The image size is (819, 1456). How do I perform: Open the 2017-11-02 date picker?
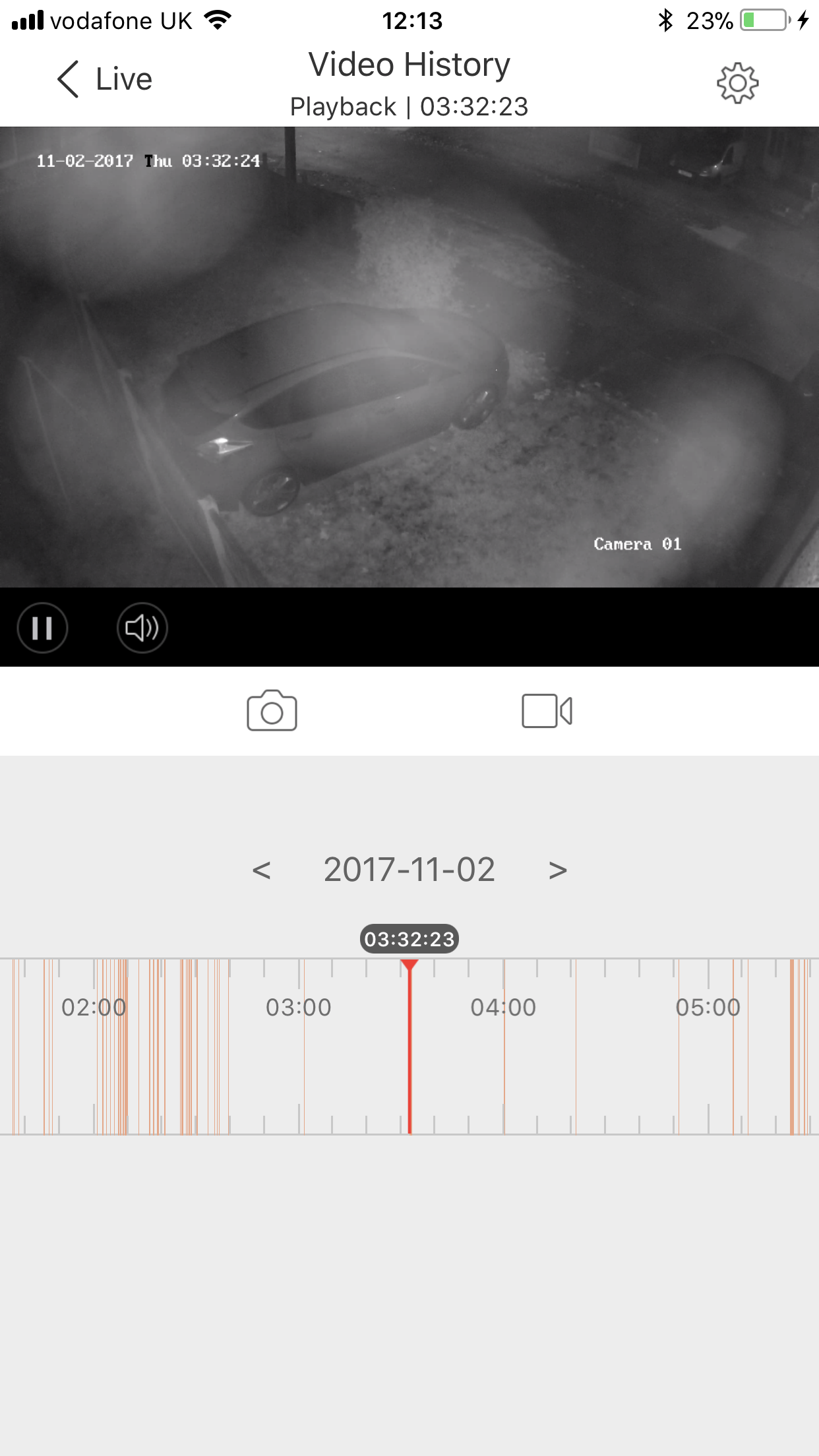(409, 870)
